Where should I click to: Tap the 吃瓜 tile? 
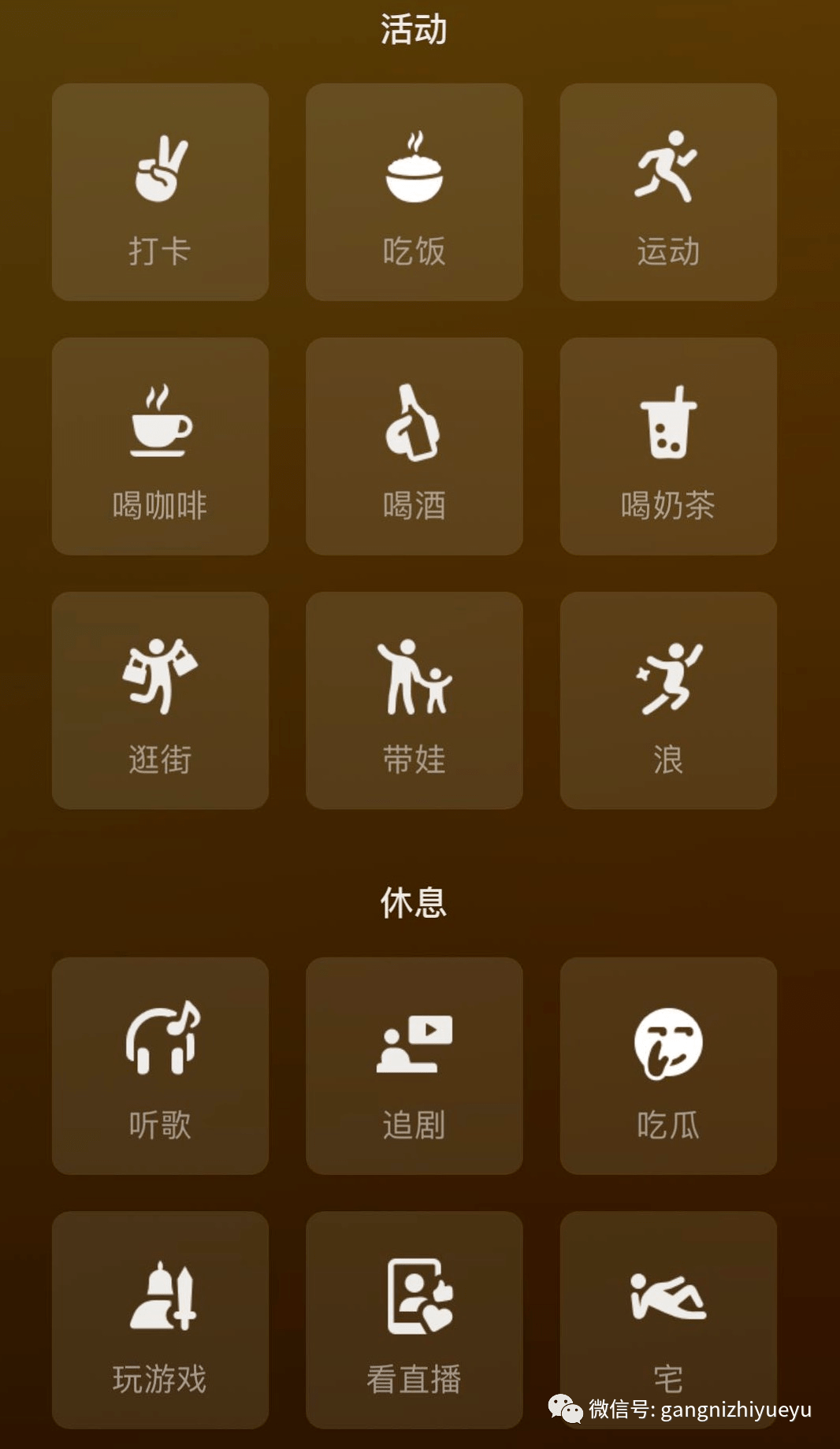coord(668,1065)
